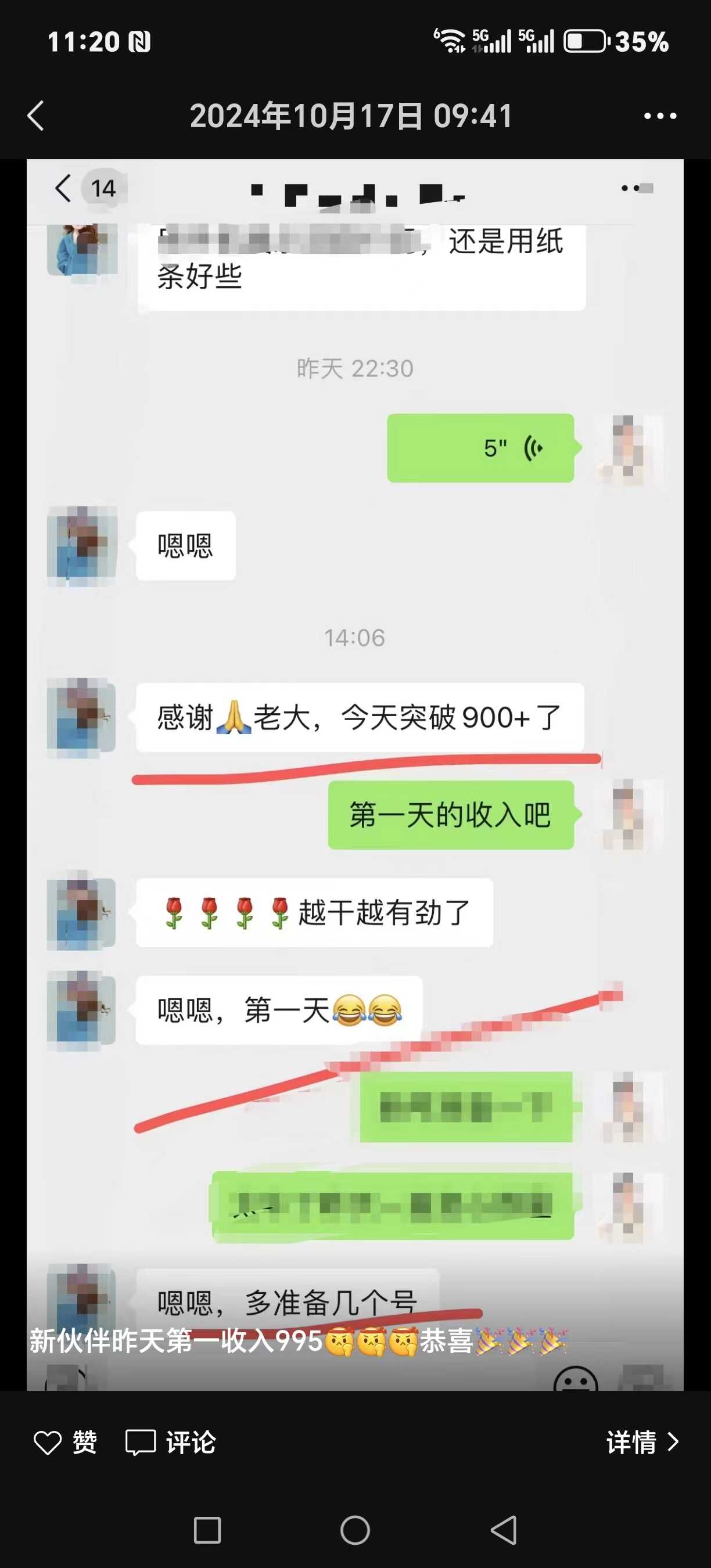Open the chat screenshot image

coord(355,773)
